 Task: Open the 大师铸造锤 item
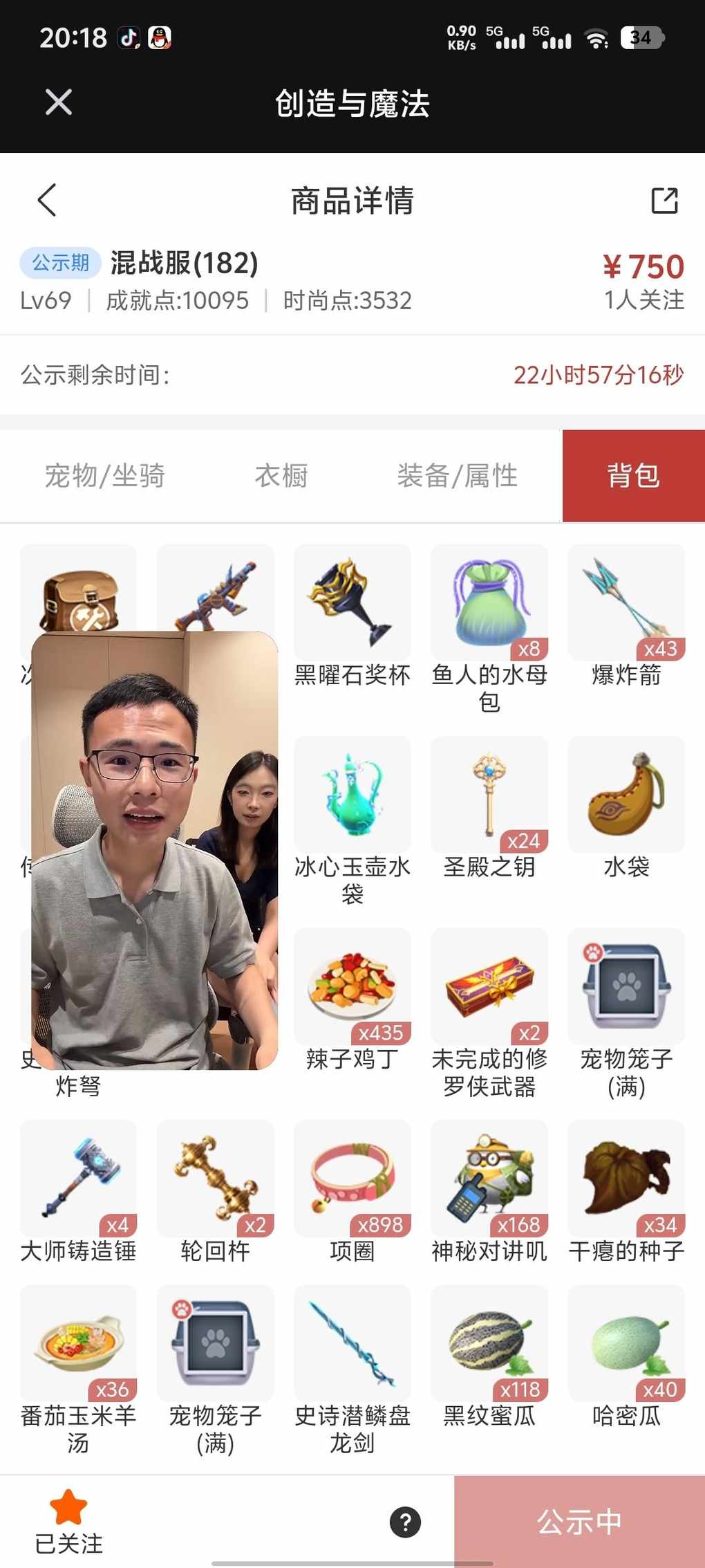click(x=78, y=1179)
